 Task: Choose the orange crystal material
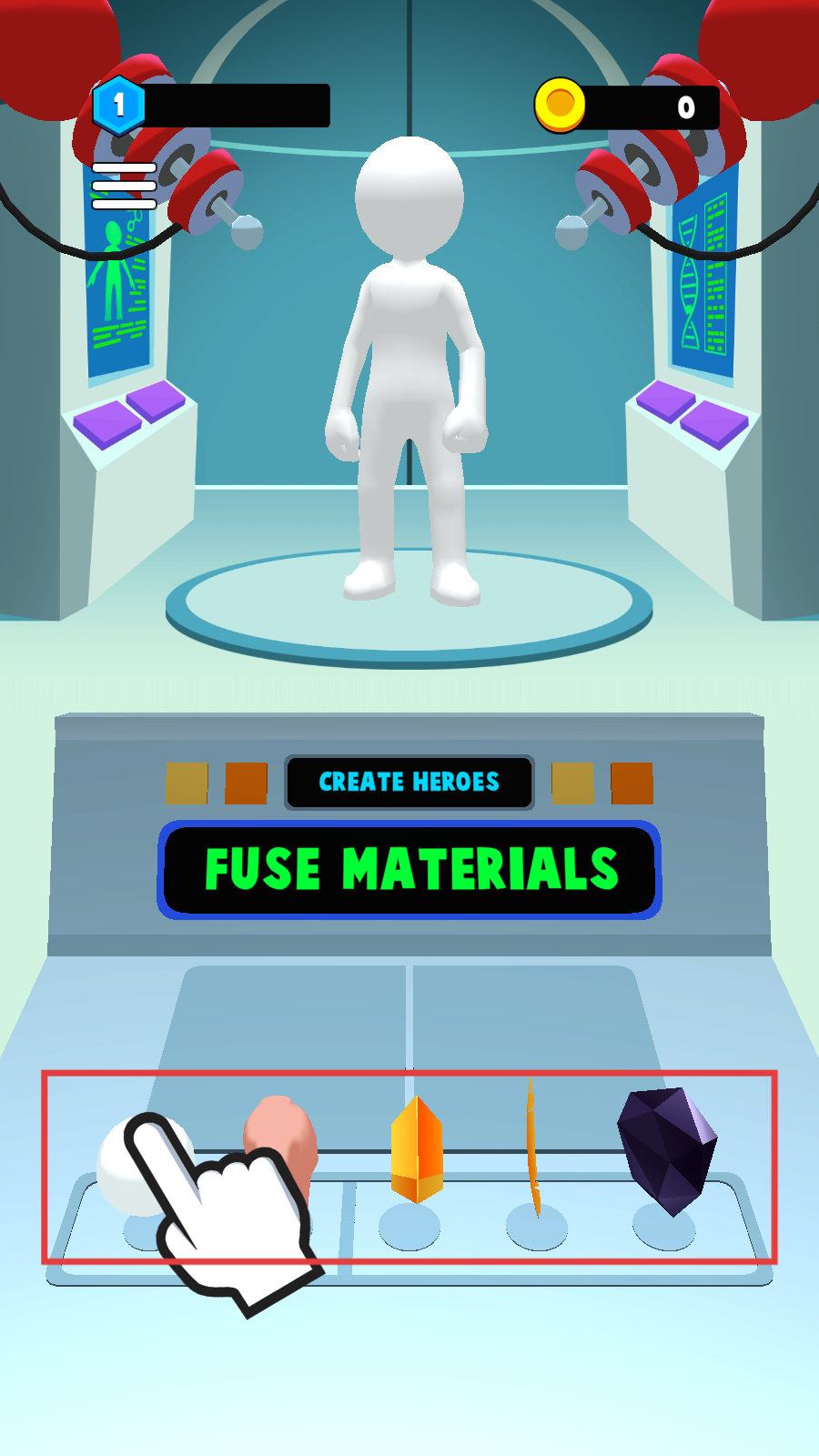coord(417,1151)
